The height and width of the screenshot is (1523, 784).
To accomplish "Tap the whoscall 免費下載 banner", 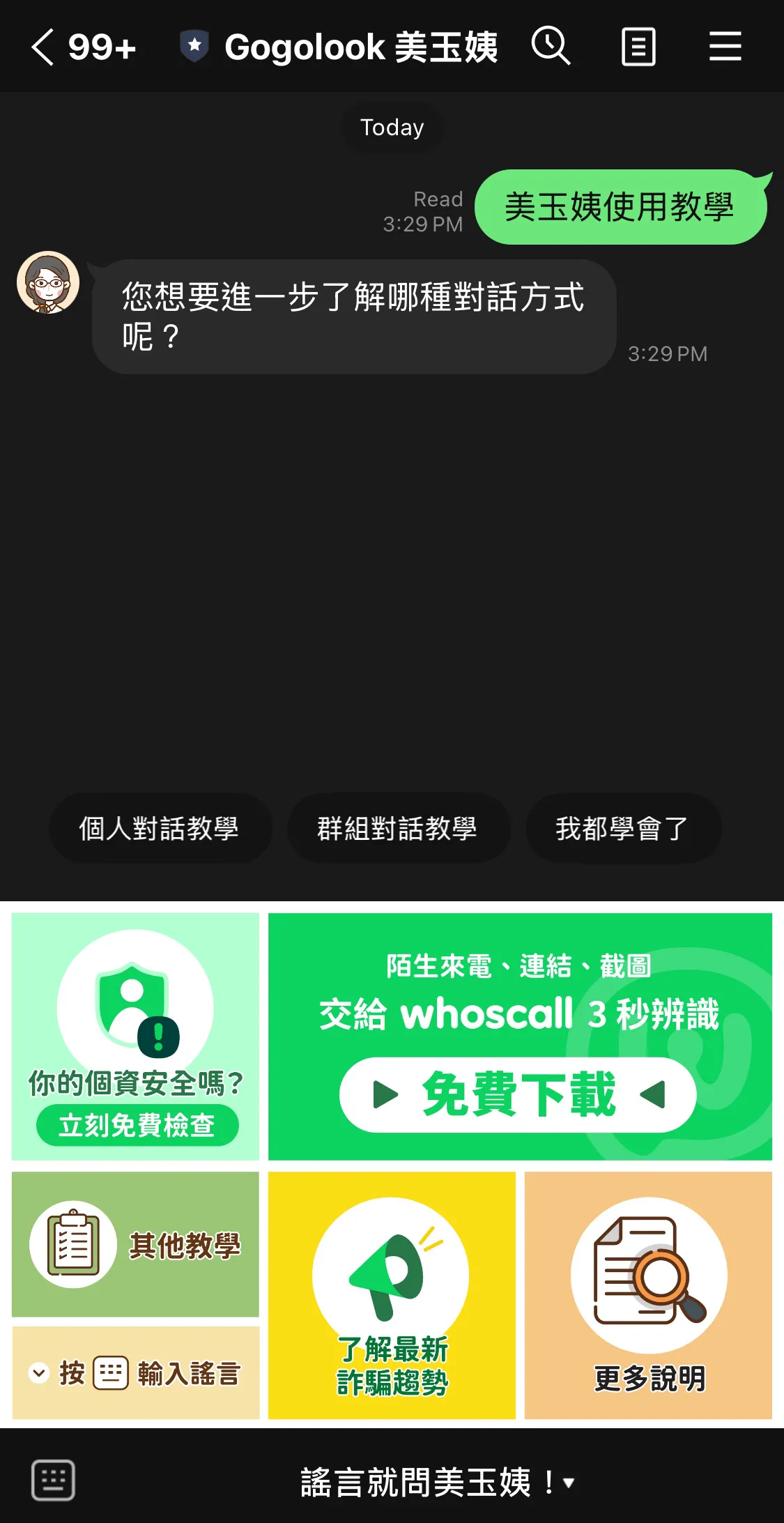I will [519, 1036].
